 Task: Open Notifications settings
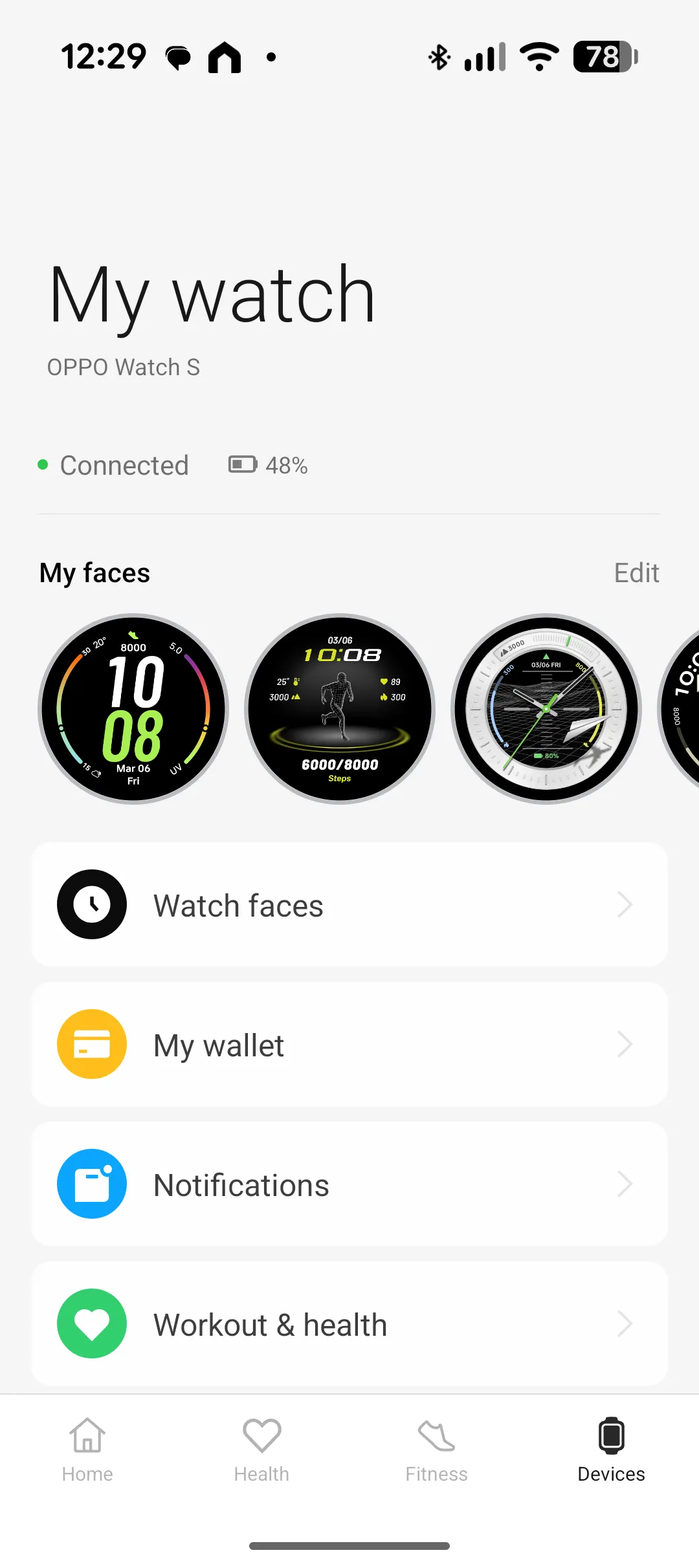click(x=349, y=1184)
